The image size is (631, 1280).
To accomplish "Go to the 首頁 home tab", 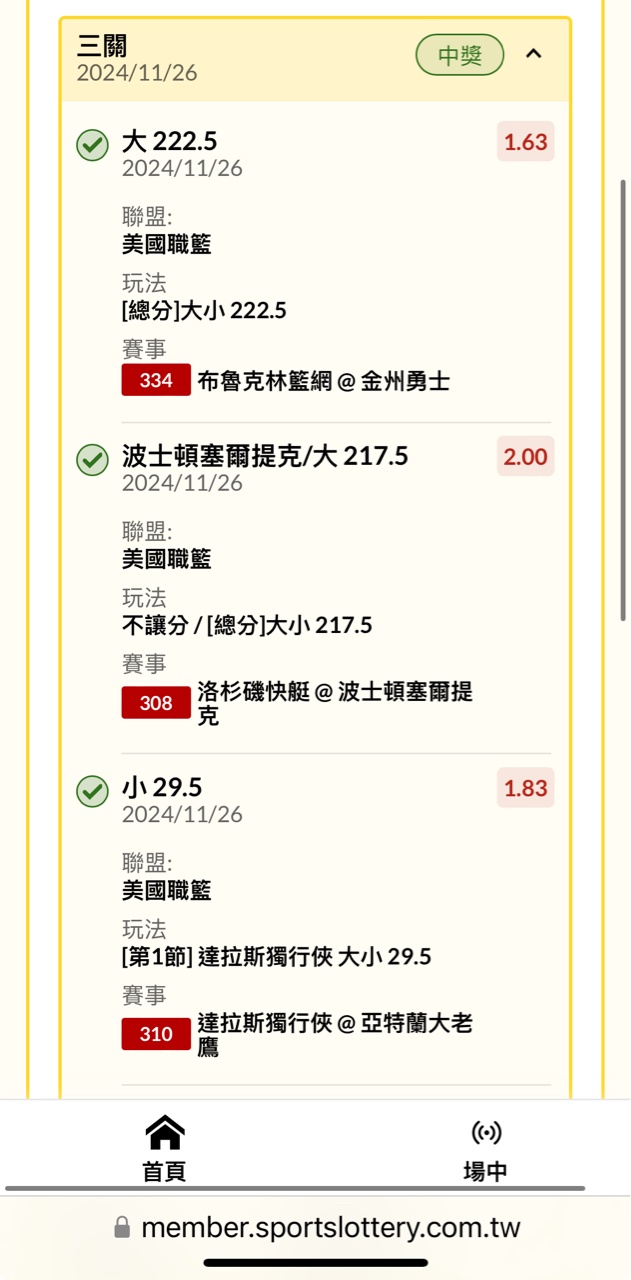I will [164, 1148].
